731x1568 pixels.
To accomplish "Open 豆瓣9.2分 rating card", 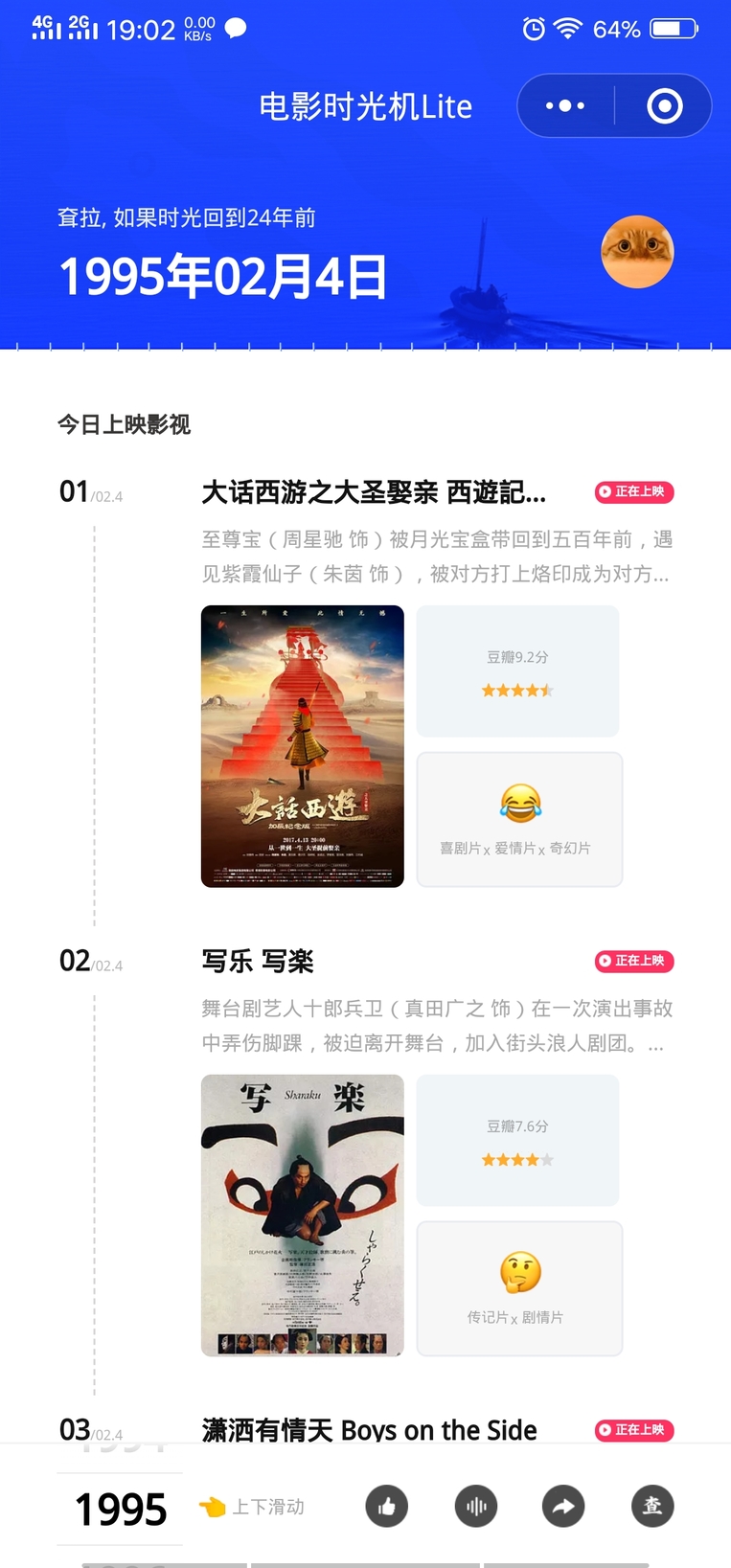I will pos(517,671).
